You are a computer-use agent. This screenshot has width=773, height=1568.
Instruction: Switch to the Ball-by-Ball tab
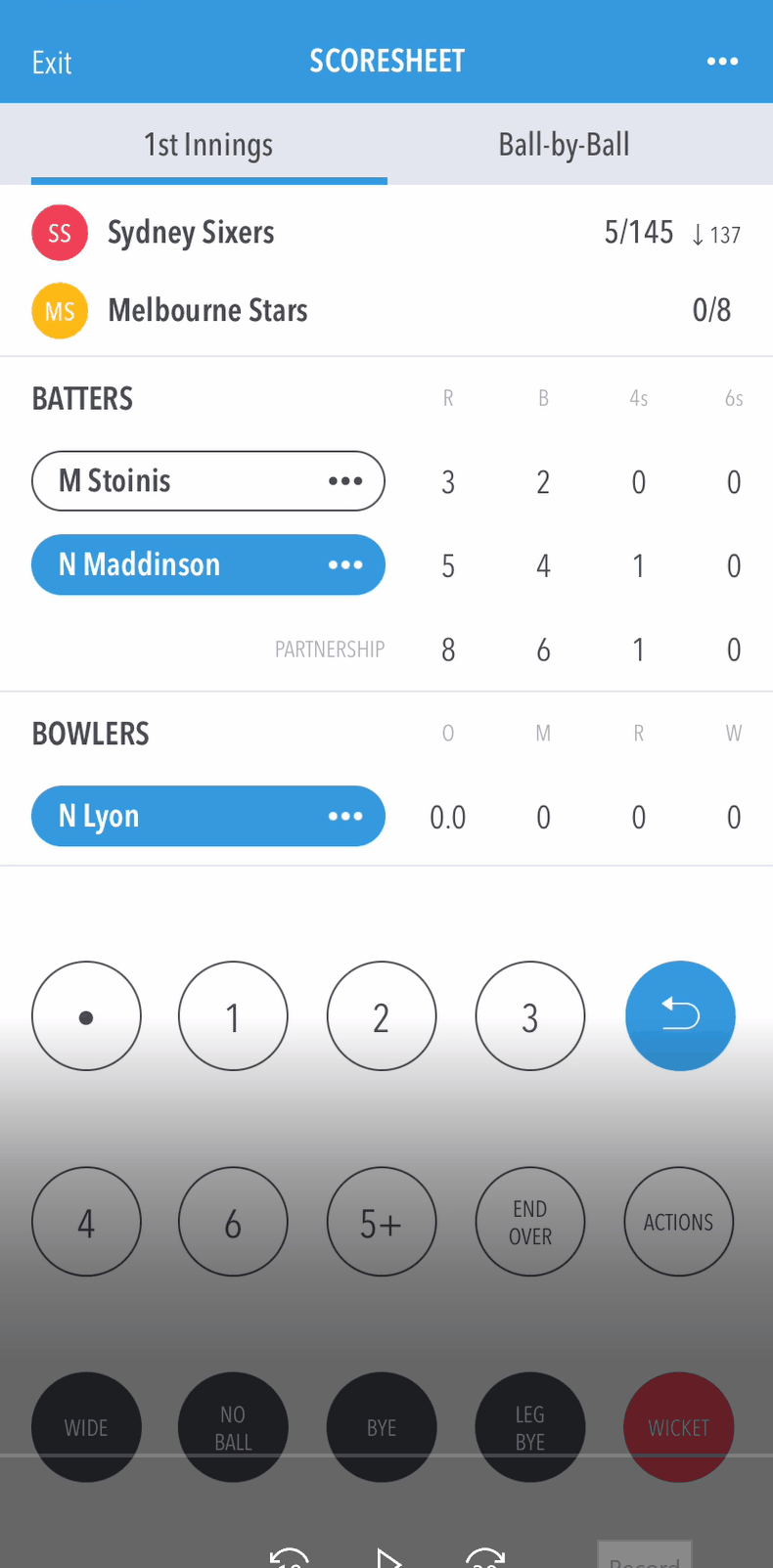coord(564,145)
